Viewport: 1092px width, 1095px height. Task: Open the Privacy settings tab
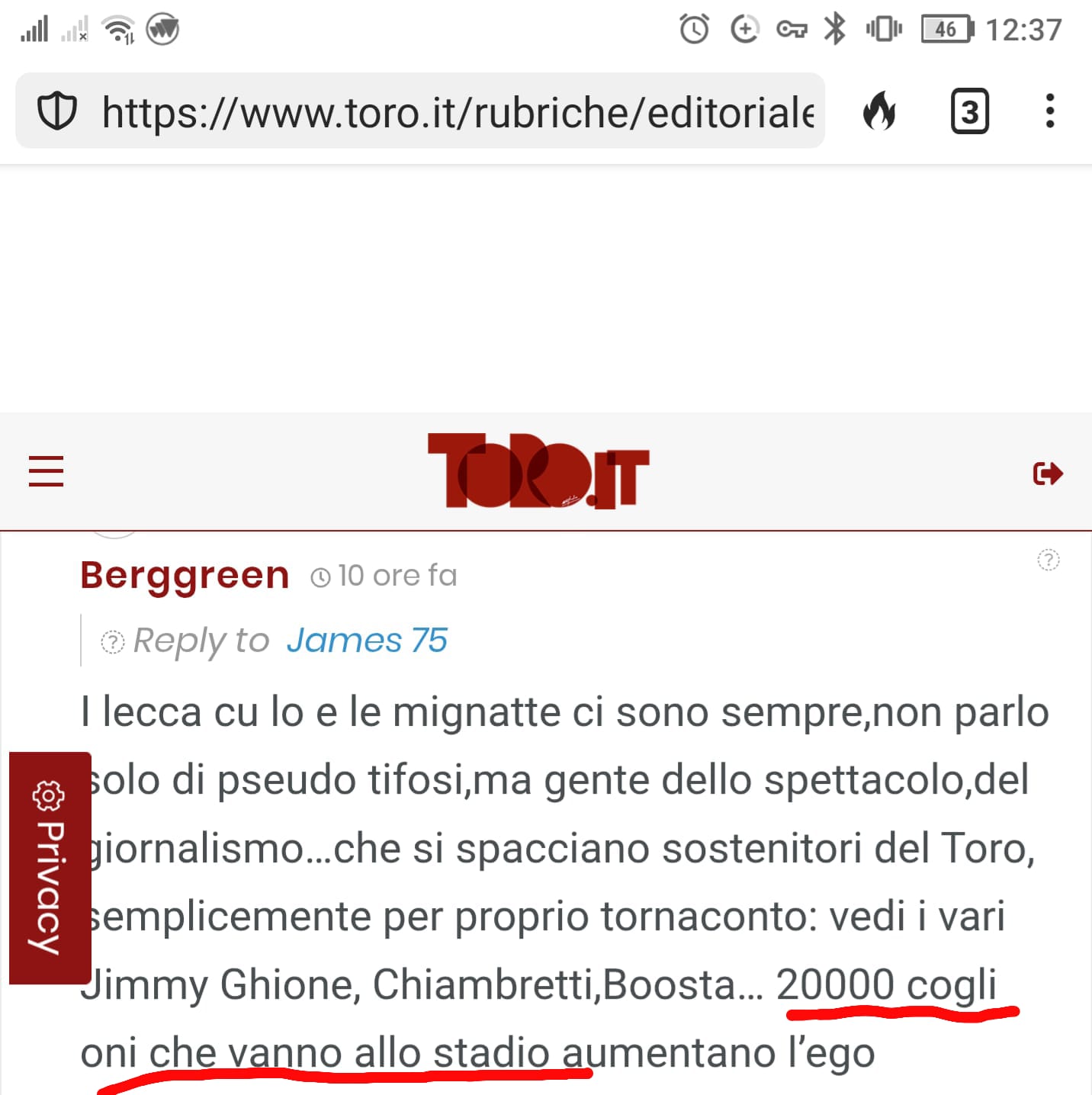[x=50, y=868]
